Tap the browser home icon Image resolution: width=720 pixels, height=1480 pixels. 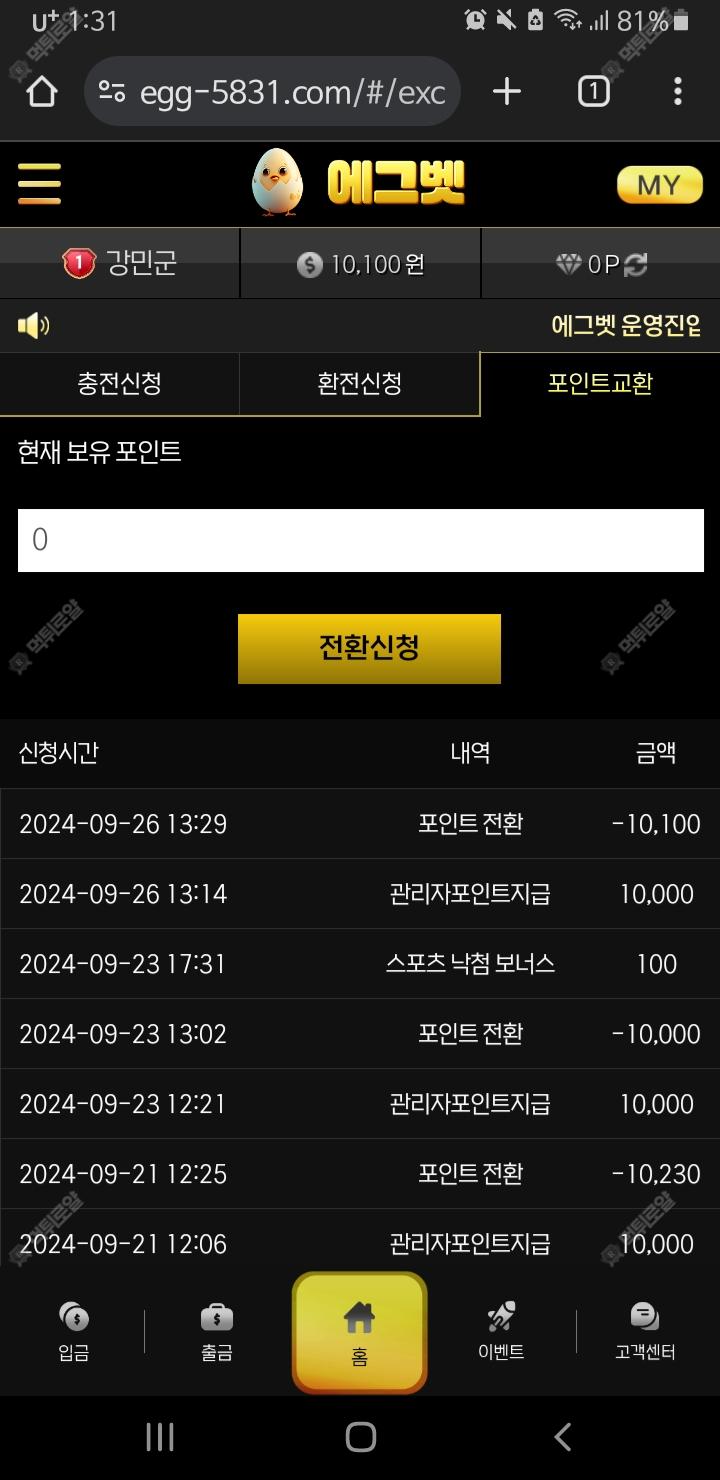click(42, 92)
